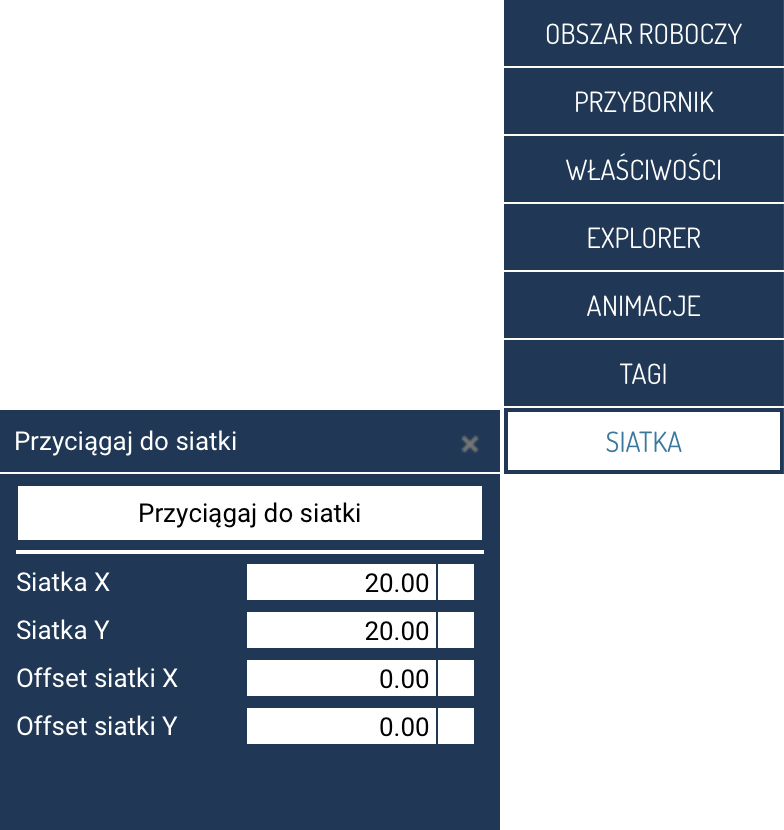Open the Animacje panel
Viewport: 784px width, 830px height.
click(x=643, y=306)
